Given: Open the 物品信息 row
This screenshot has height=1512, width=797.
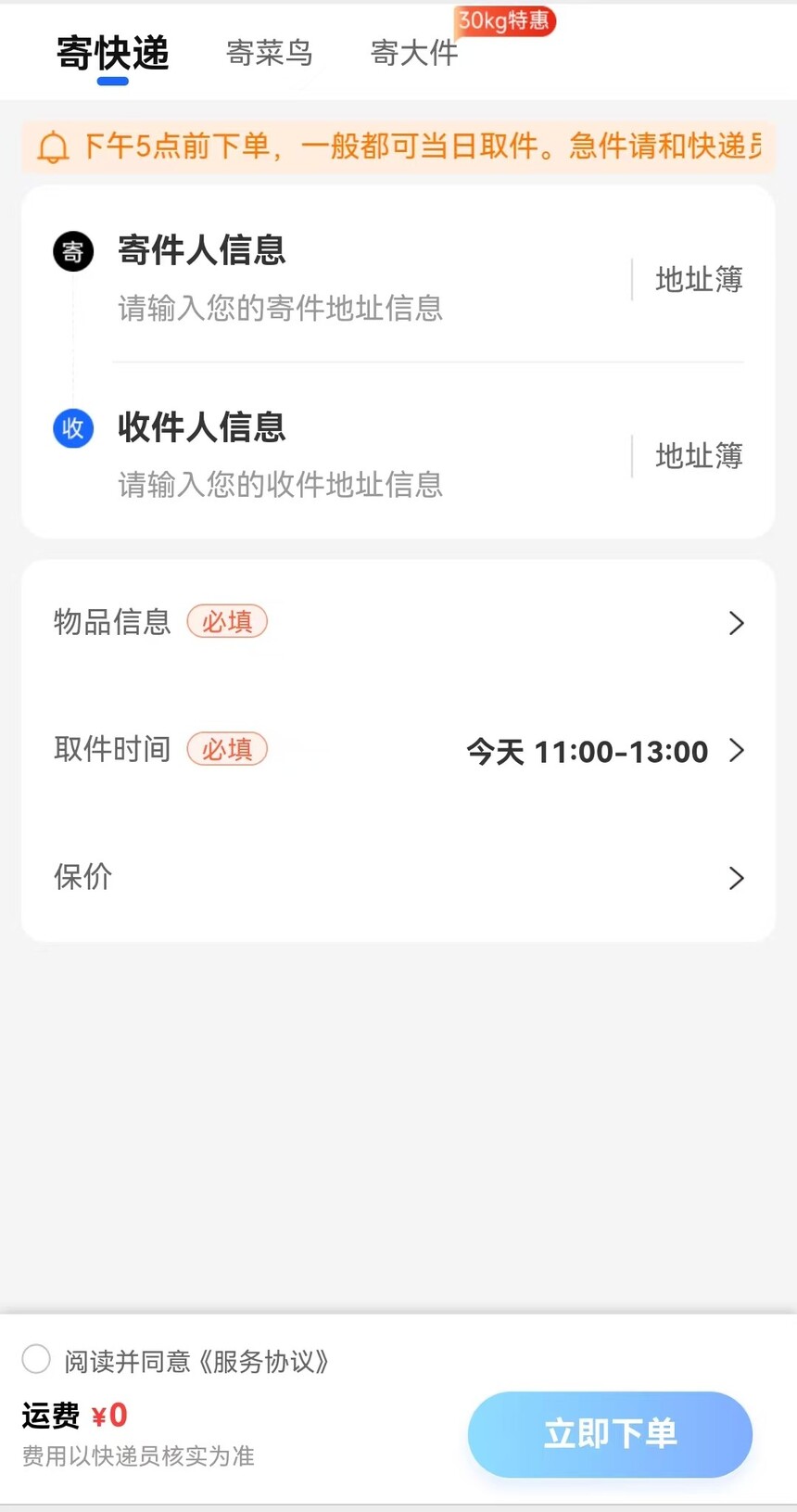Looking at the screenshot, I should 398,622.
